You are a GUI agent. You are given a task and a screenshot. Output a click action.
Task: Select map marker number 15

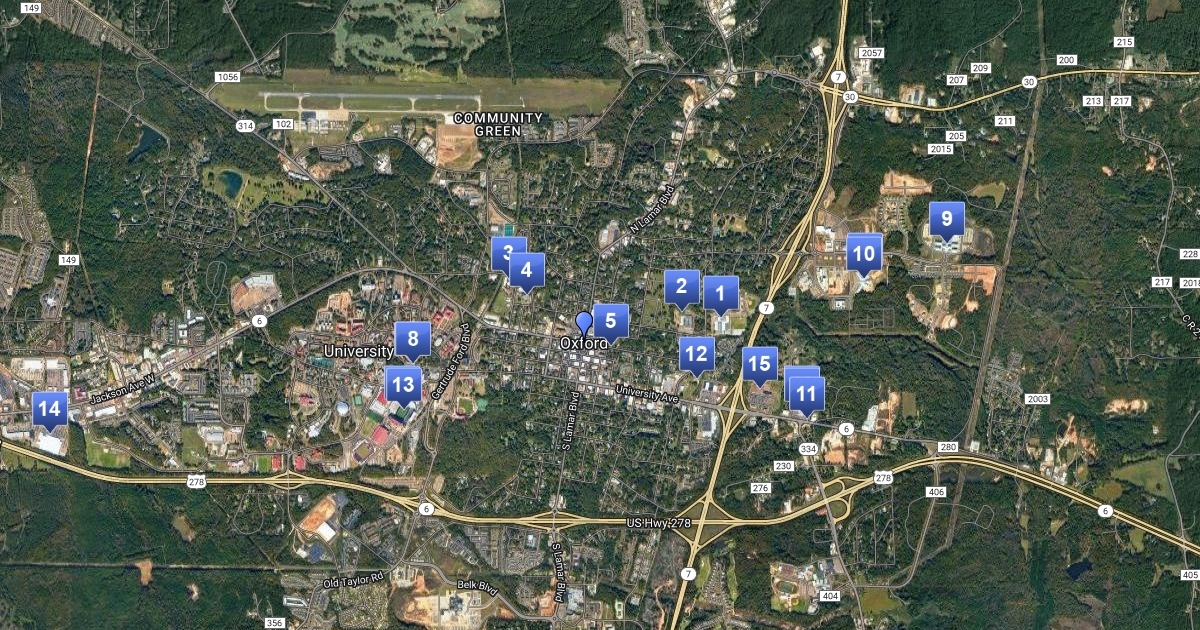pos(760,364)
